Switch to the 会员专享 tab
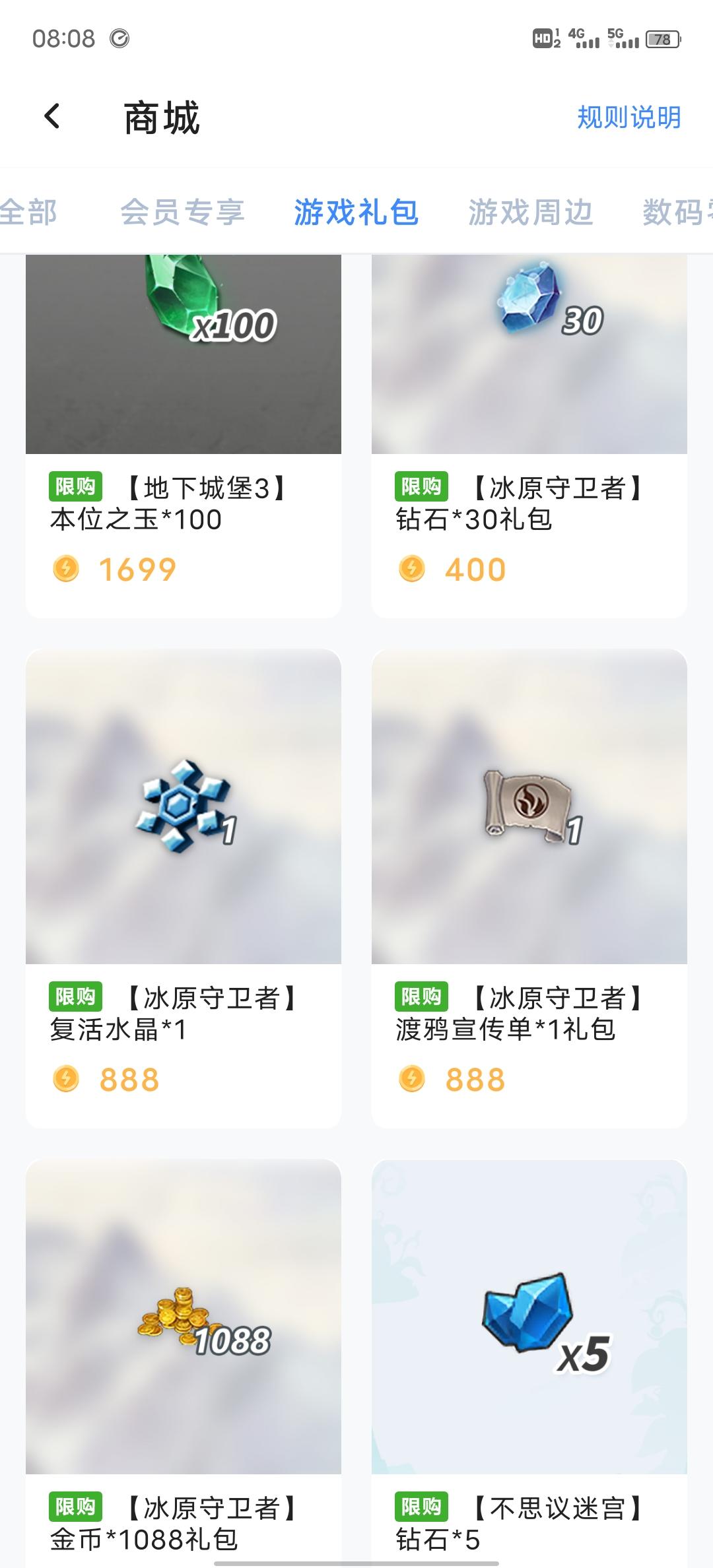Screen dimensions: 713x1568 [x=182, y=212]
